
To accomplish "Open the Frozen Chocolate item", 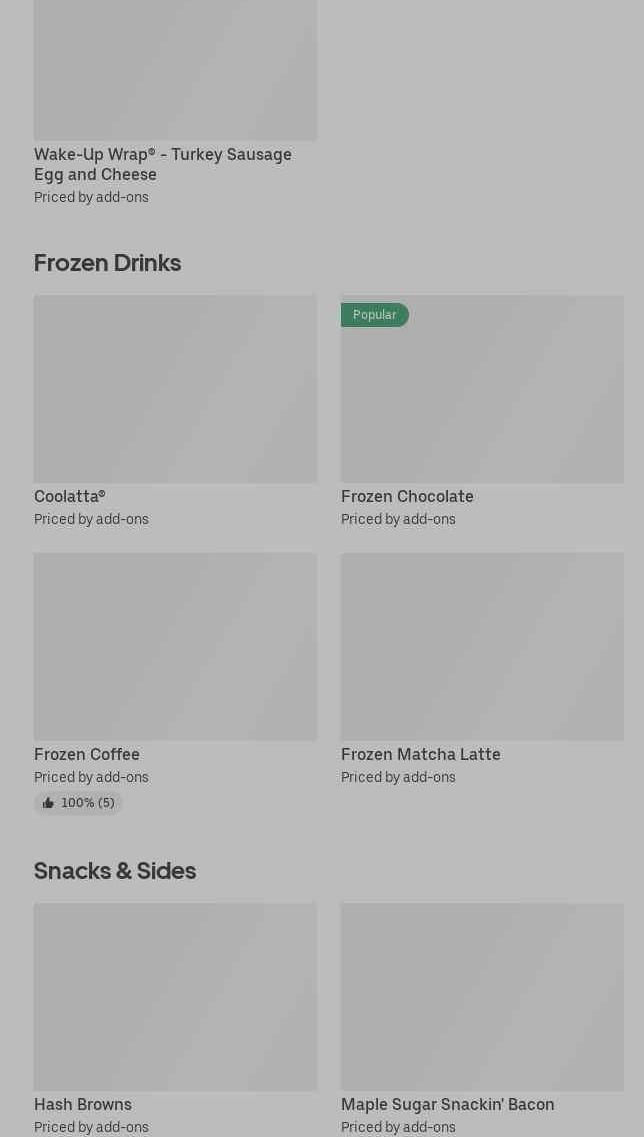I will pyautogui.click(x=482, y=389).
